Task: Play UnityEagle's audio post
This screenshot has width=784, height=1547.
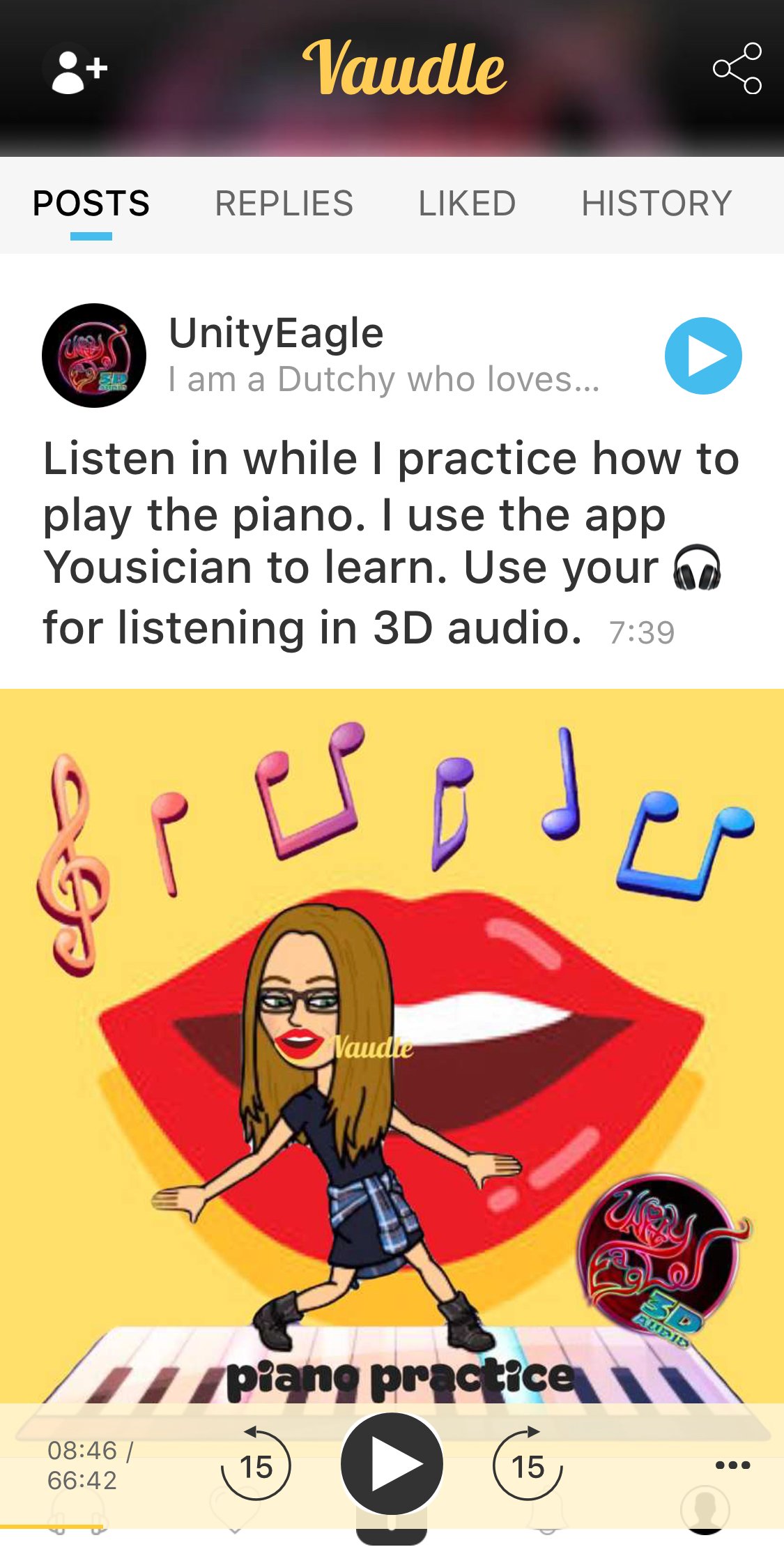Action: click(706, 356)
